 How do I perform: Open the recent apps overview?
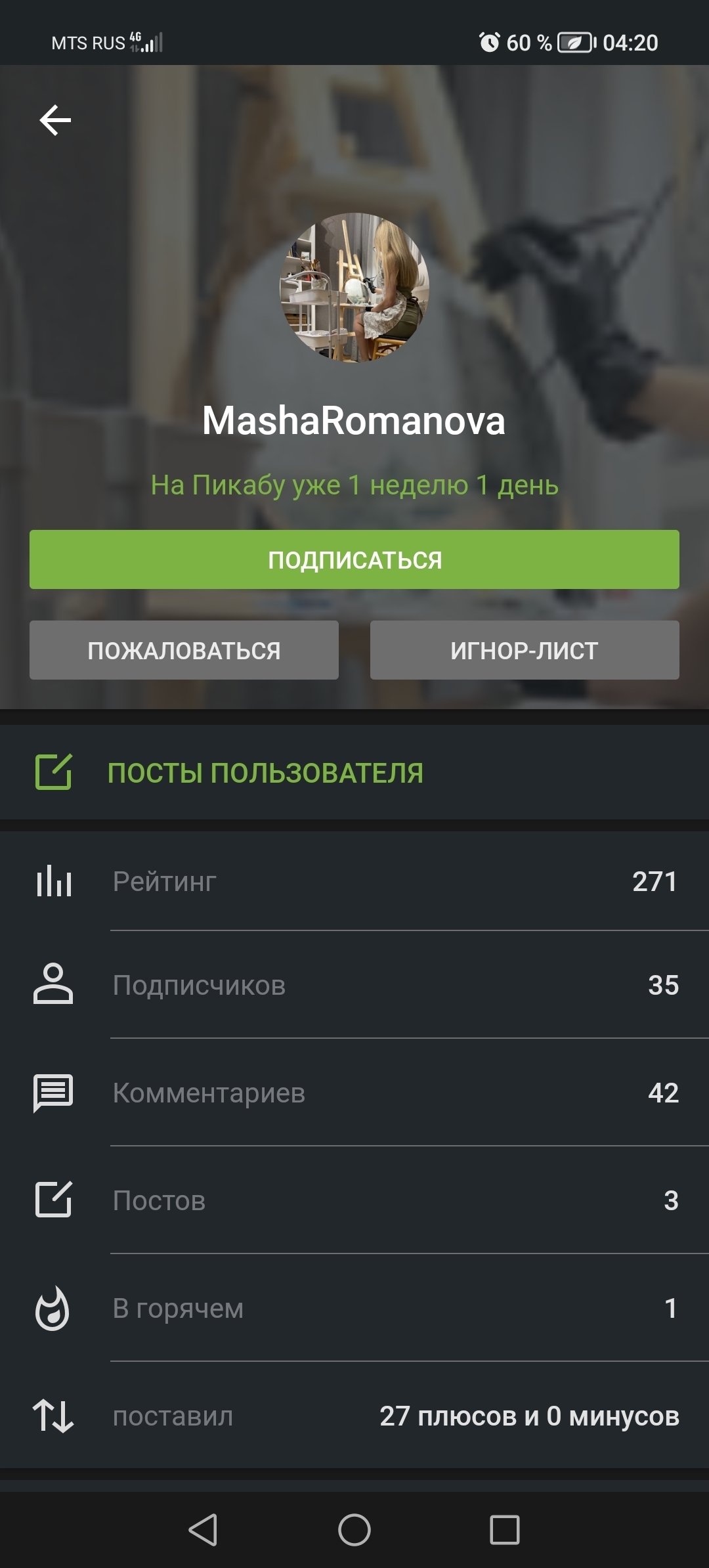click(505, 1530)
